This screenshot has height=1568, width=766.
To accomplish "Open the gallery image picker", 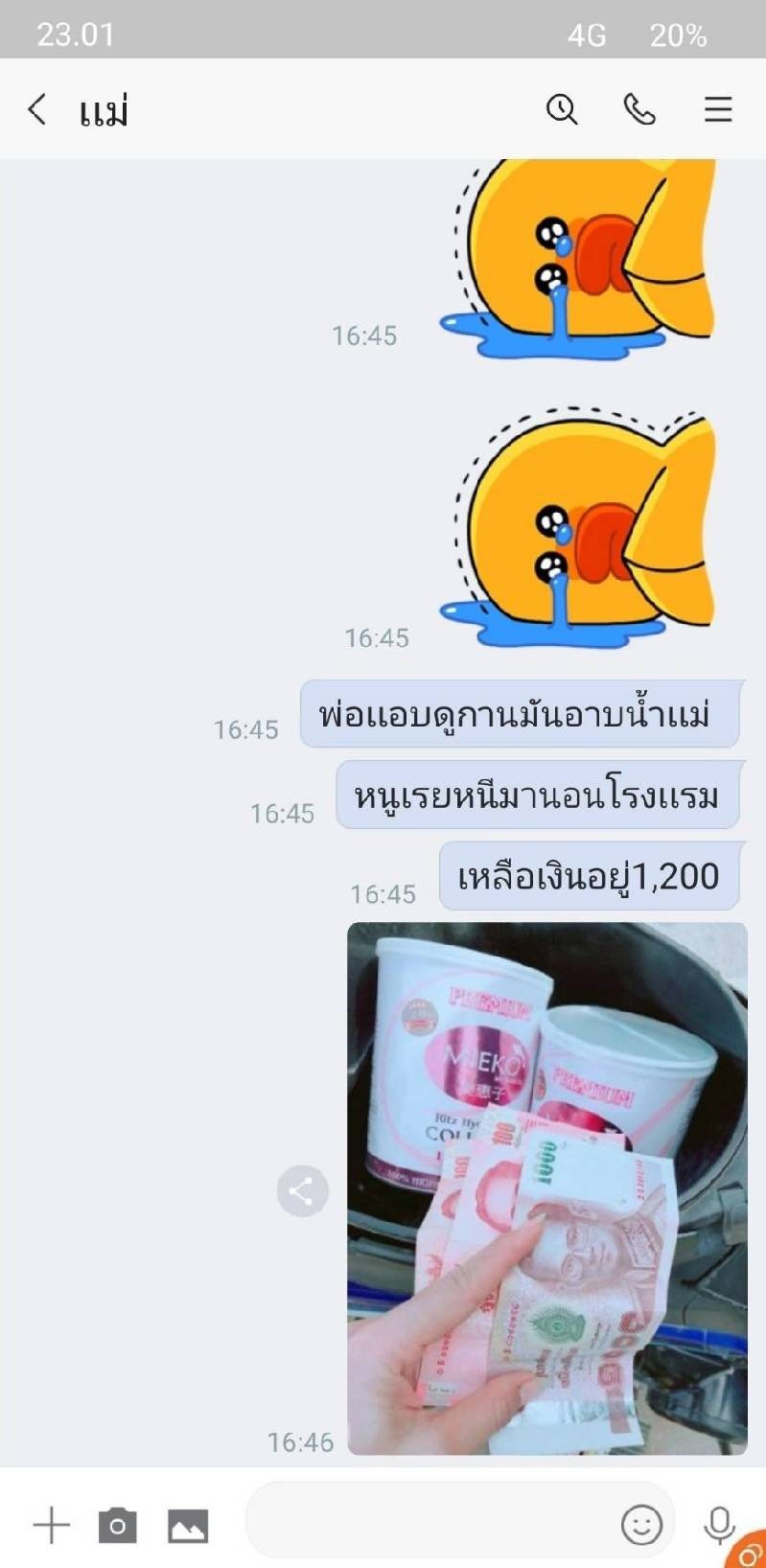I will tap(188, 1525).
